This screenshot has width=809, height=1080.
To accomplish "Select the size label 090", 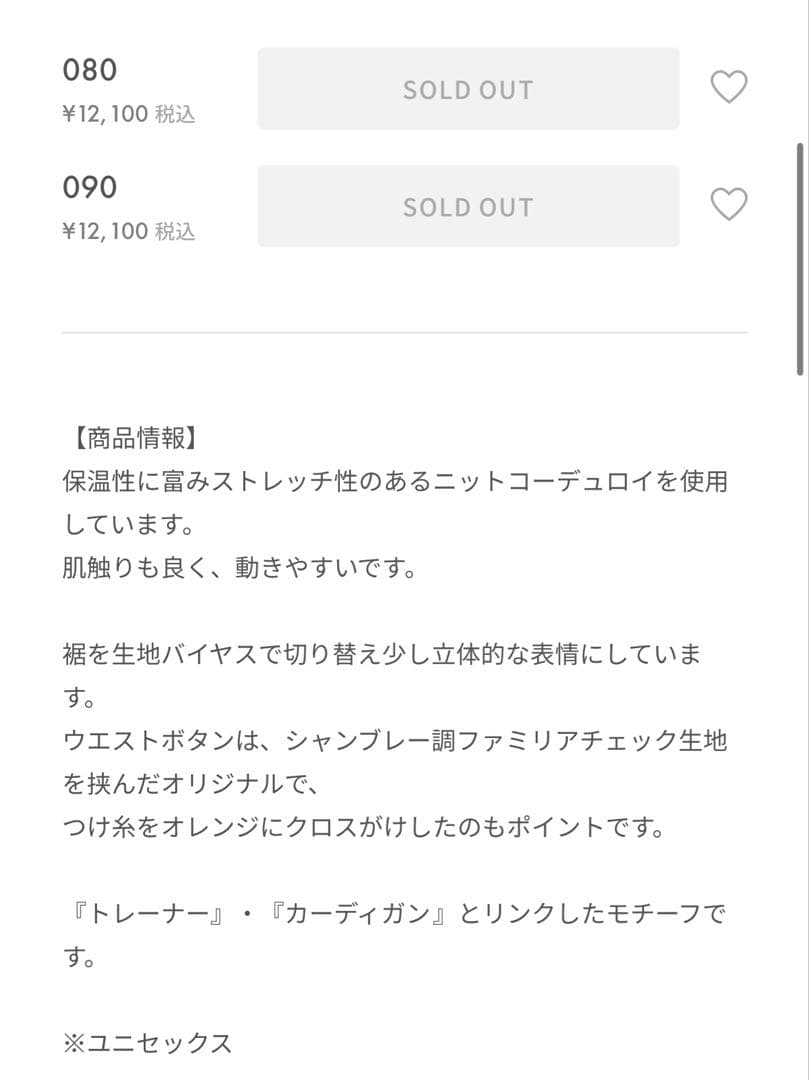I will click(x=90, y=187).
